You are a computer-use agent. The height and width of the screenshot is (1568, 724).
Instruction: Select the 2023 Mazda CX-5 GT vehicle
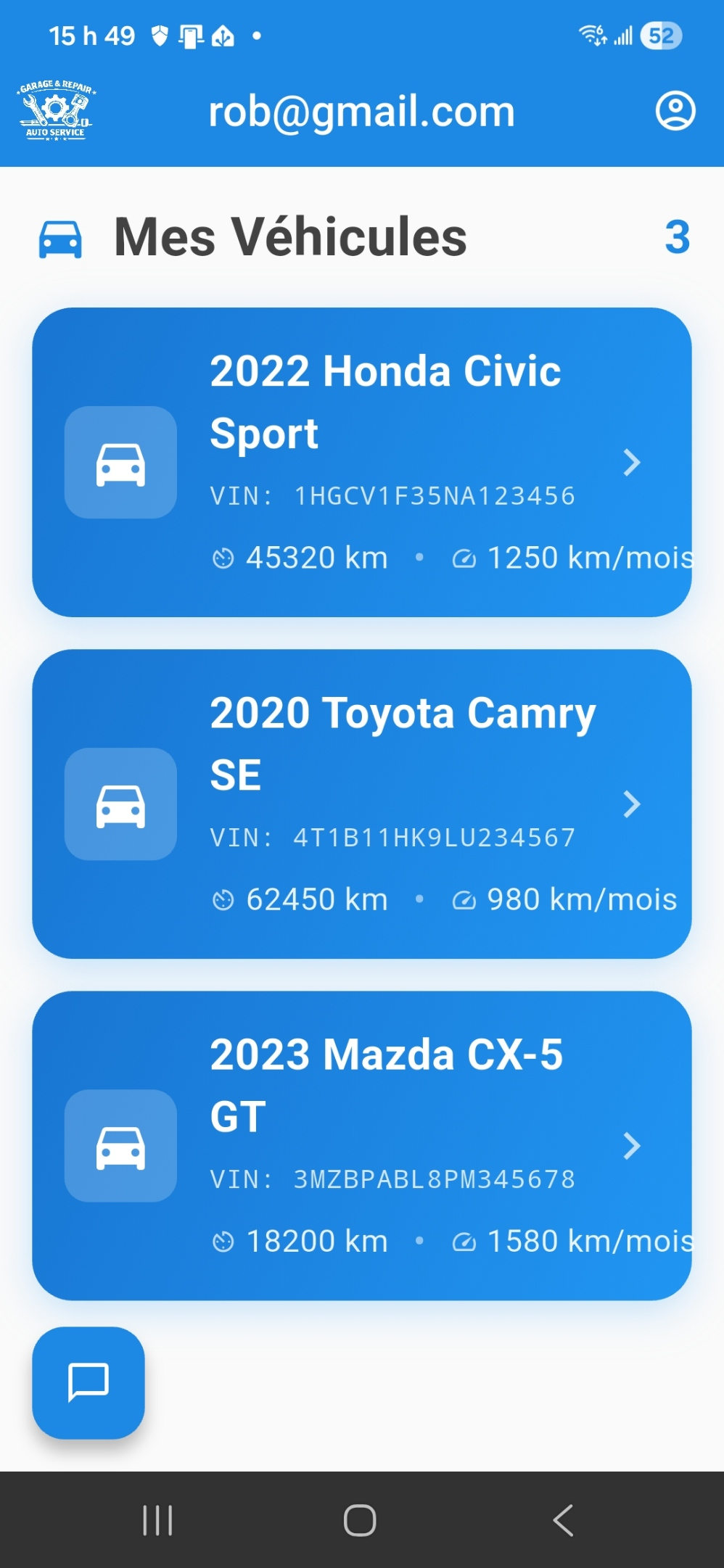tap(361, 1145)
